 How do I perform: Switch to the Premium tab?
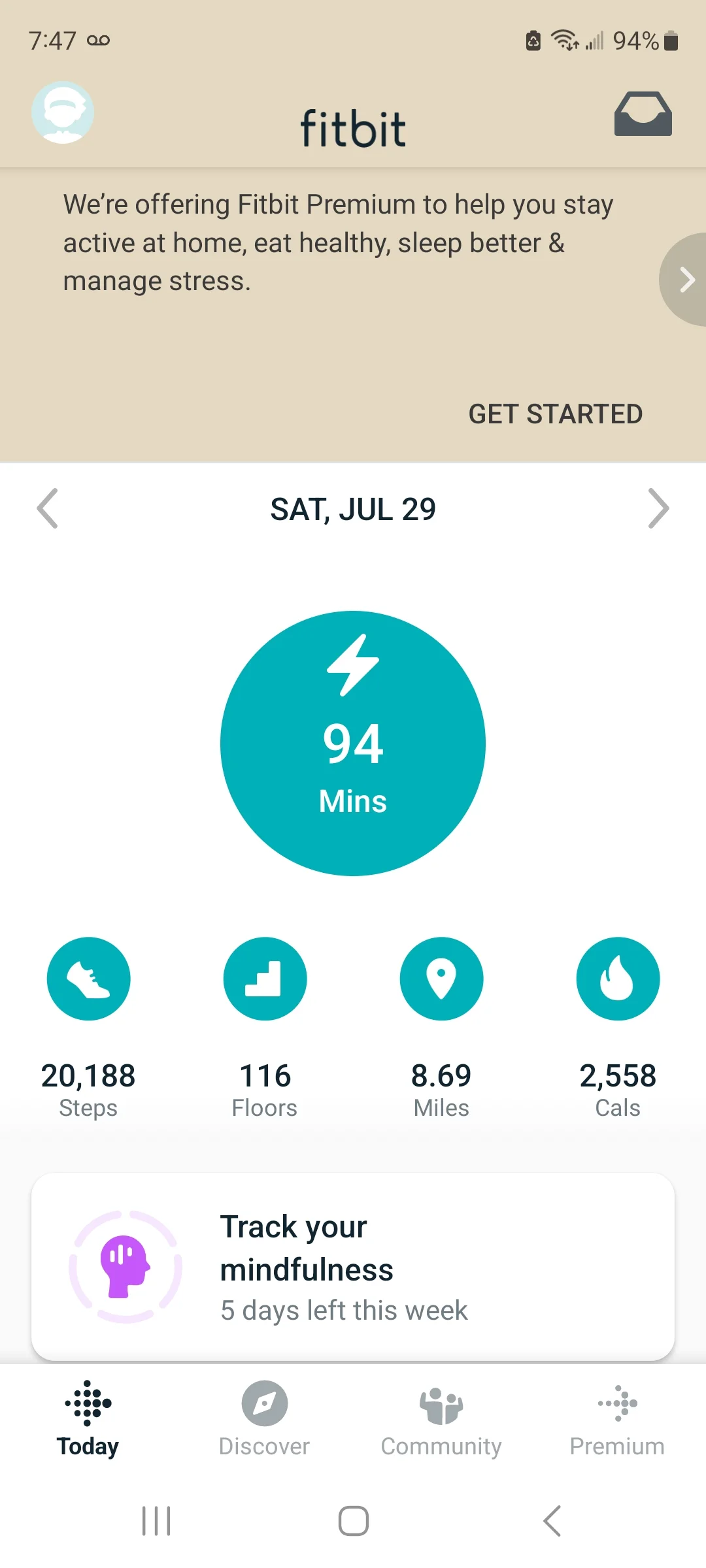(617, 1418)
